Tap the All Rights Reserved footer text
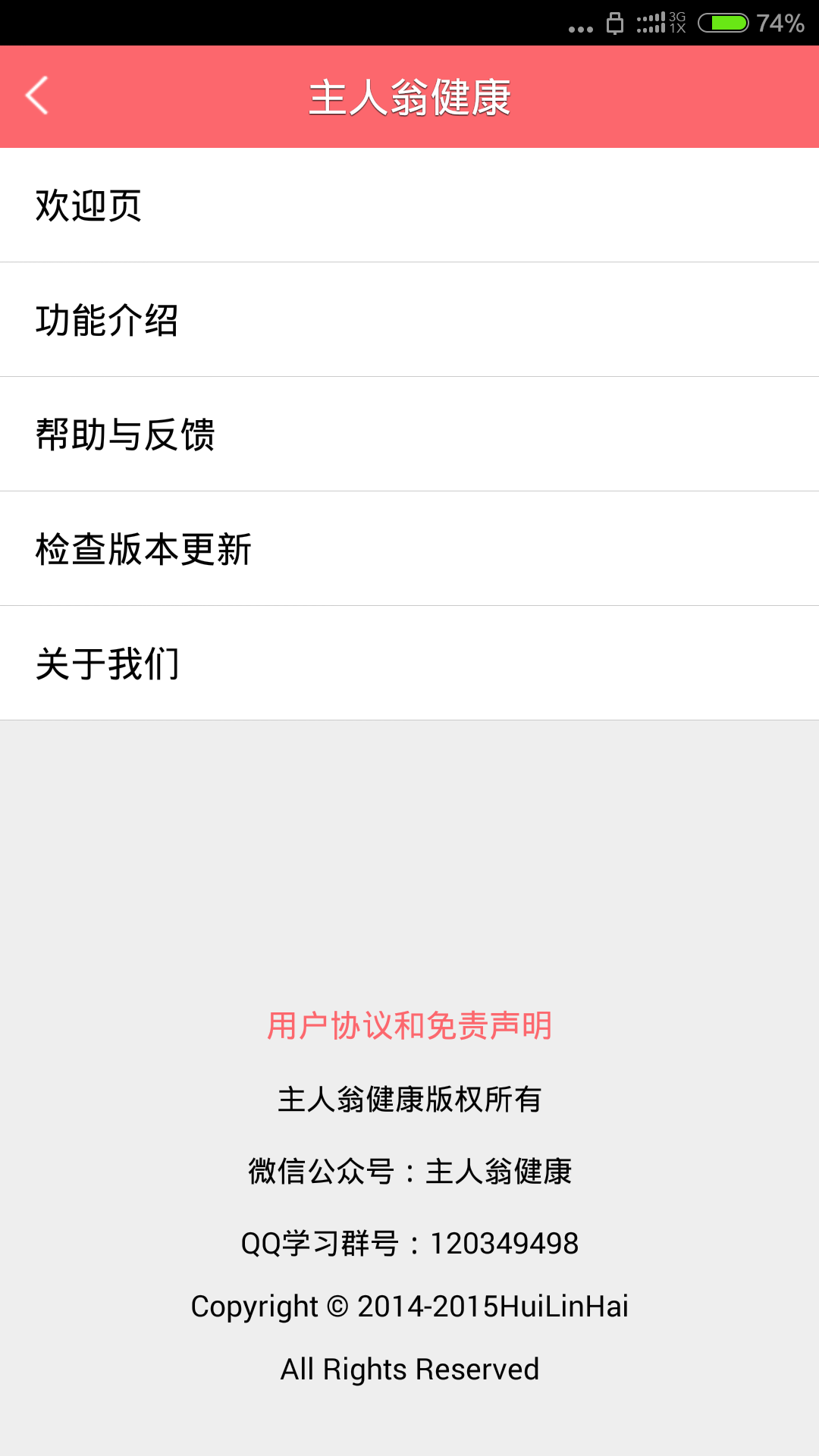The image size is (819, 1456). click(x=409, y=1370)
